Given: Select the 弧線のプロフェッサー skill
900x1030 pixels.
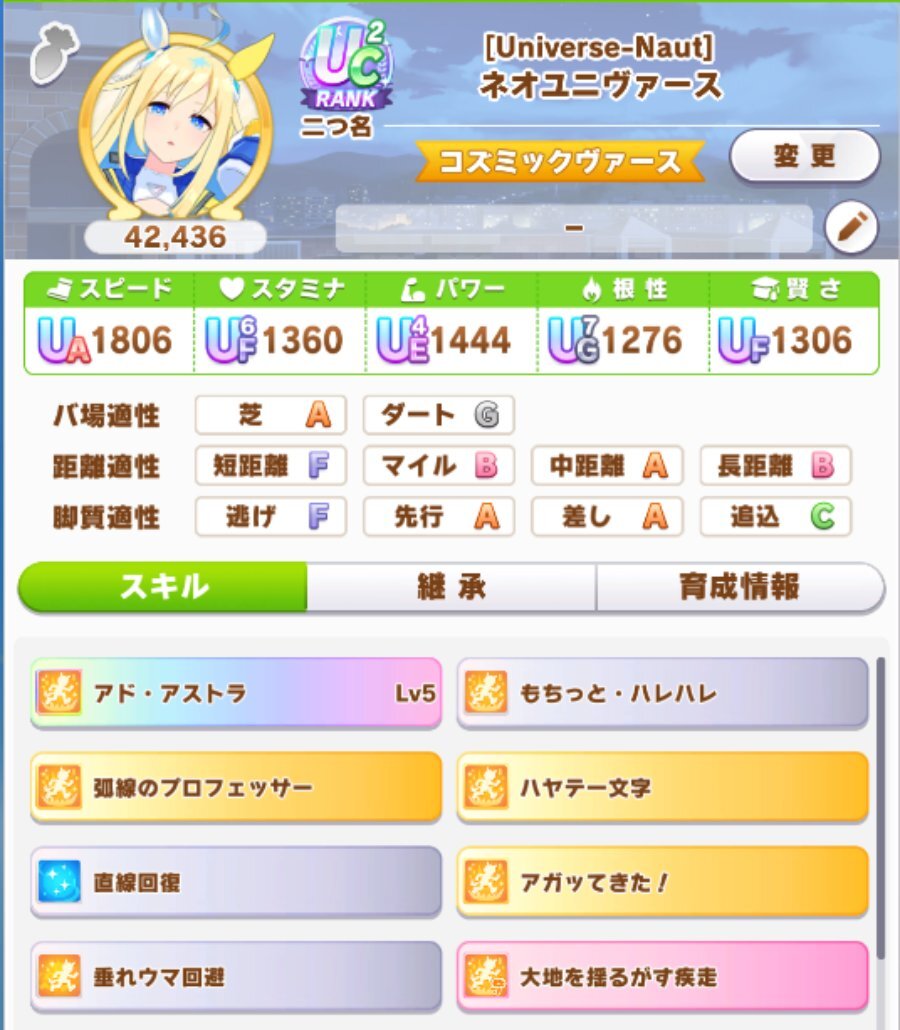Looking at the screenshot, I should pyautogui.click(x=236, y=787).
